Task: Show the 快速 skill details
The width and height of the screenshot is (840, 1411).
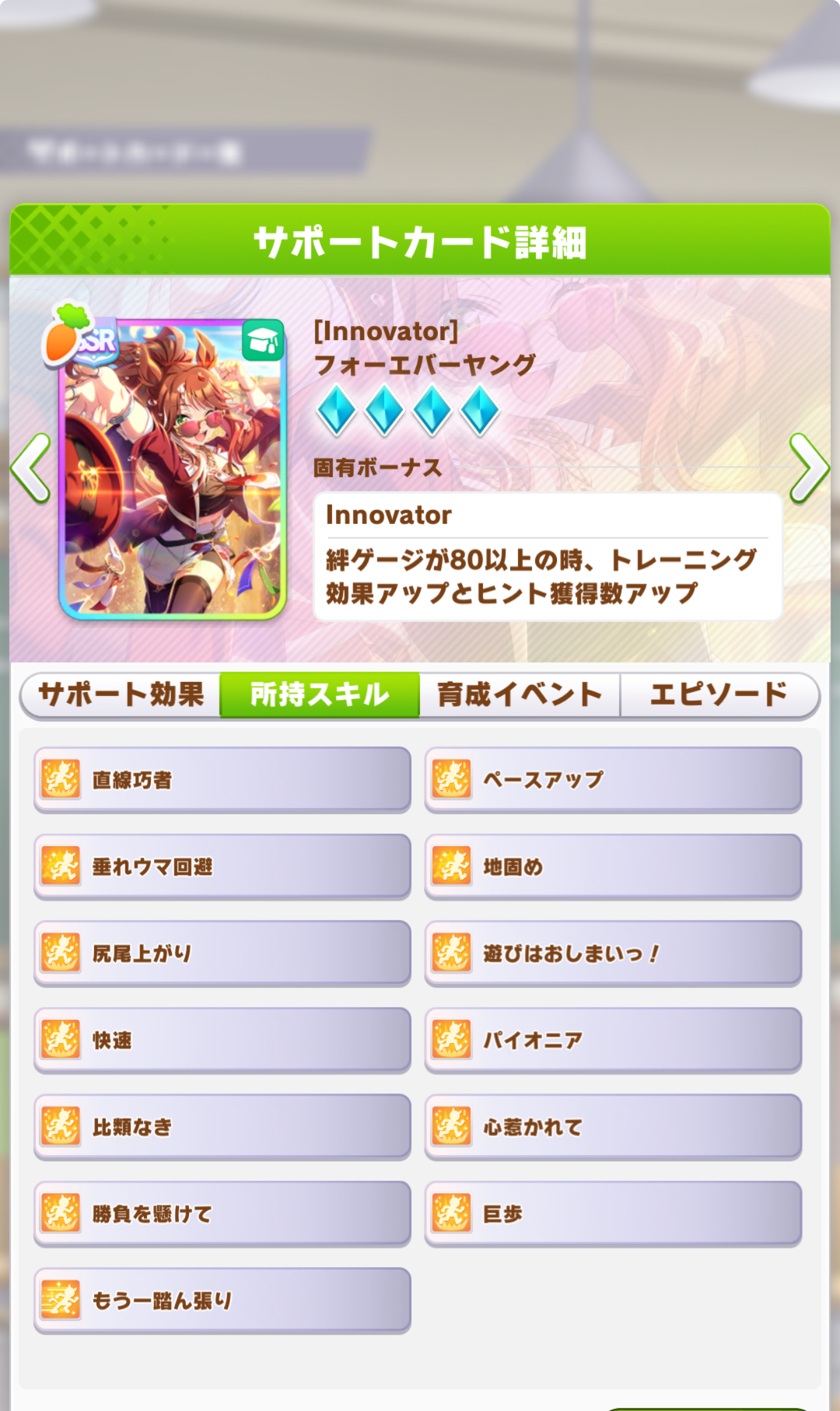Action: click(x=222, y=1040)
